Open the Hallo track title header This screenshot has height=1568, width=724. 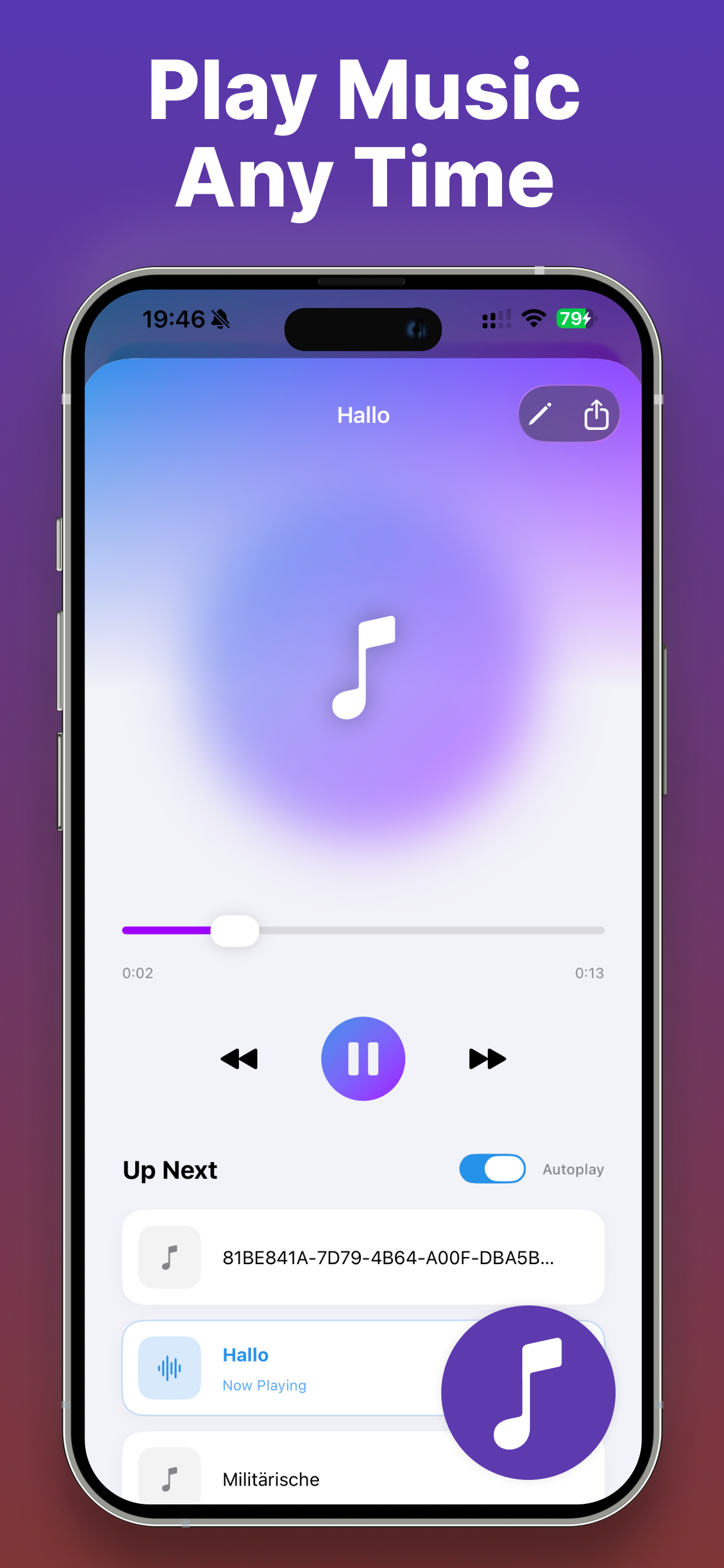pyautogui.click(x=364, y=415)
